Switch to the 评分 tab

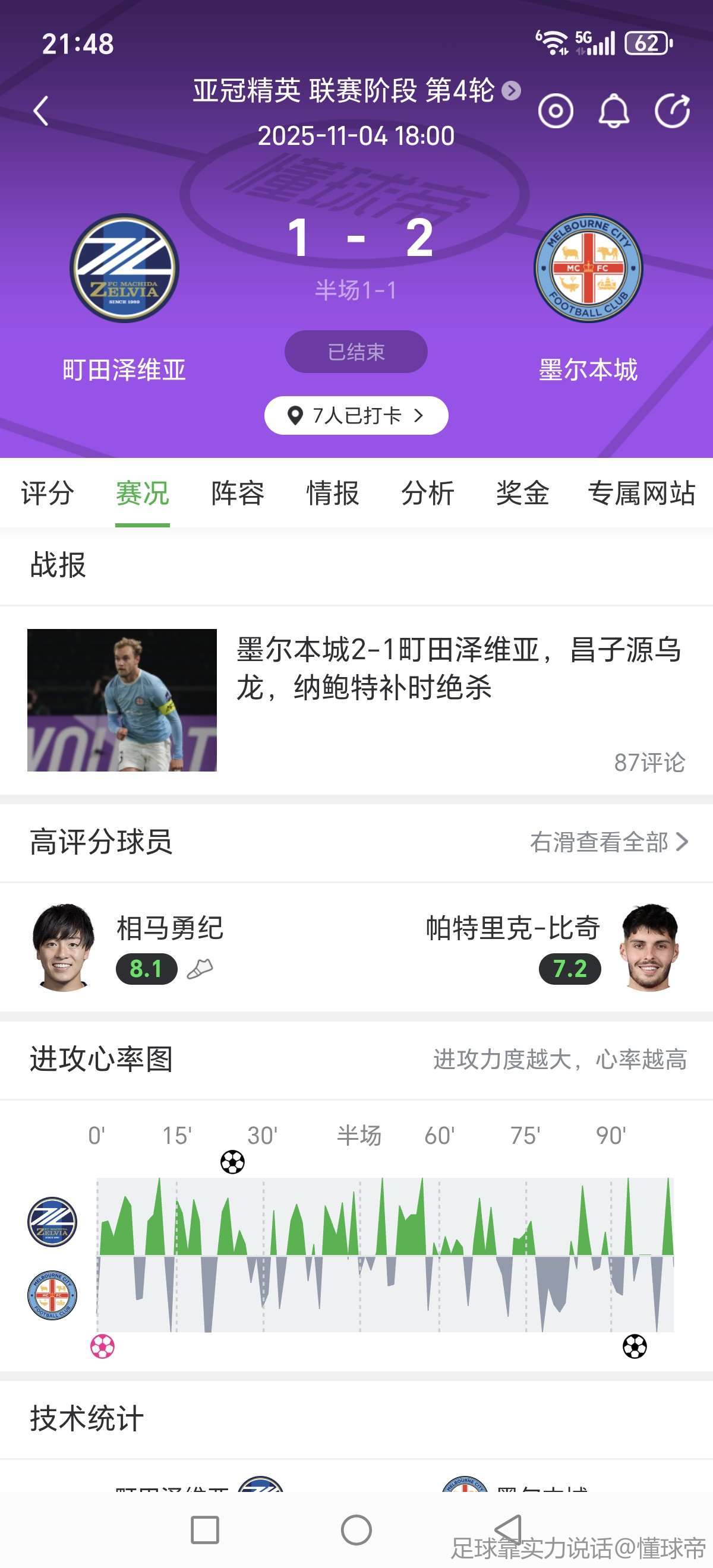(48, 493)
